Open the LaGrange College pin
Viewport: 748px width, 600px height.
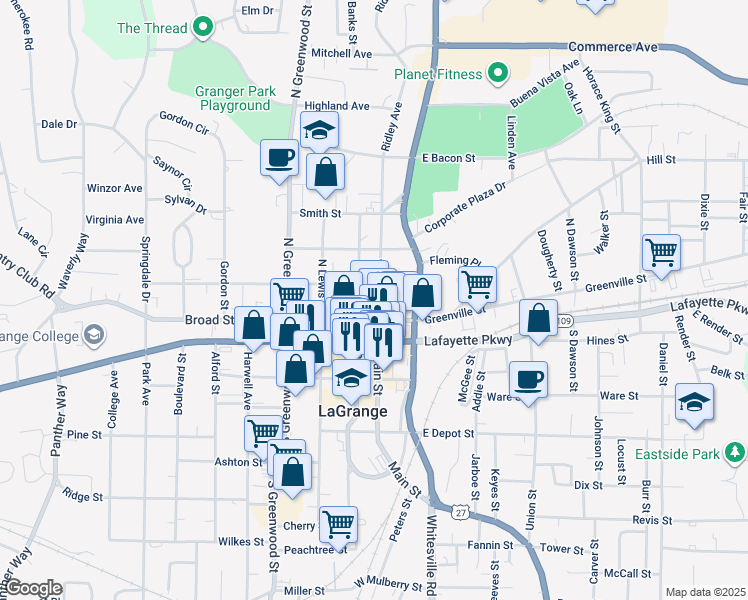(95, 333)
